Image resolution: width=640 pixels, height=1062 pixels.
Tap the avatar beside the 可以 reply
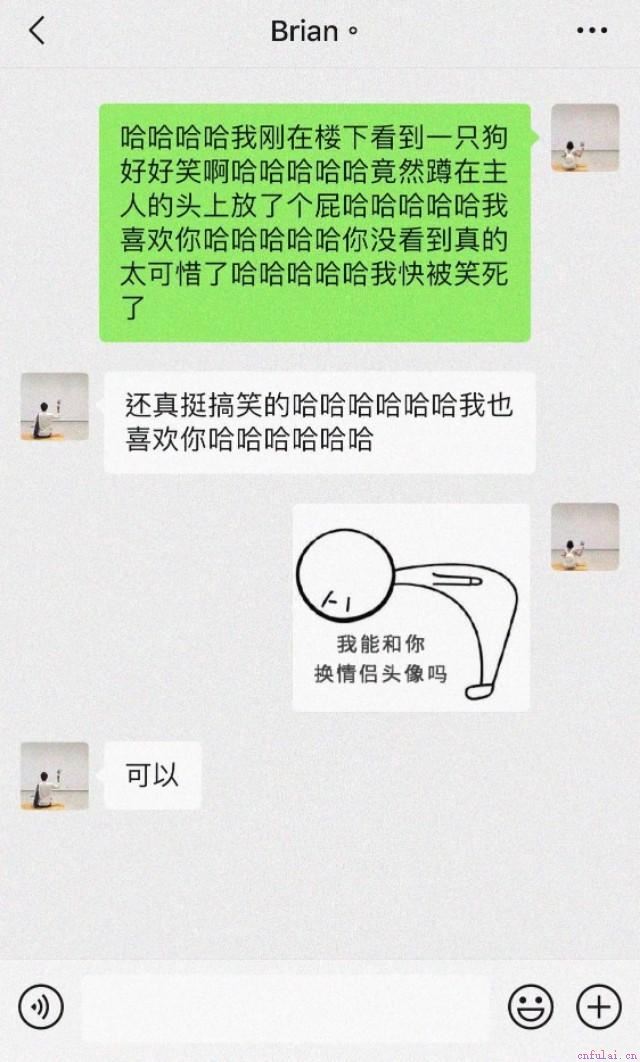[x=55, y=776]
